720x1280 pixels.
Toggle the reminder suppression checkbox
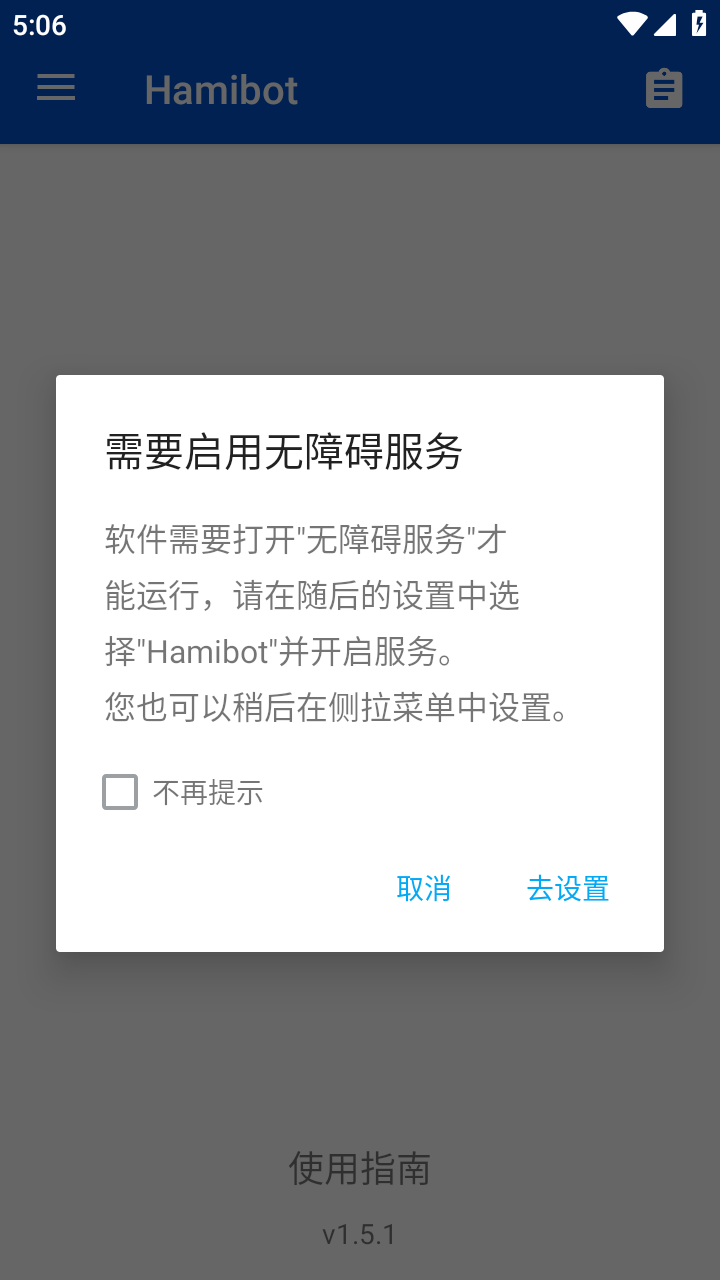tap(119, 791)
